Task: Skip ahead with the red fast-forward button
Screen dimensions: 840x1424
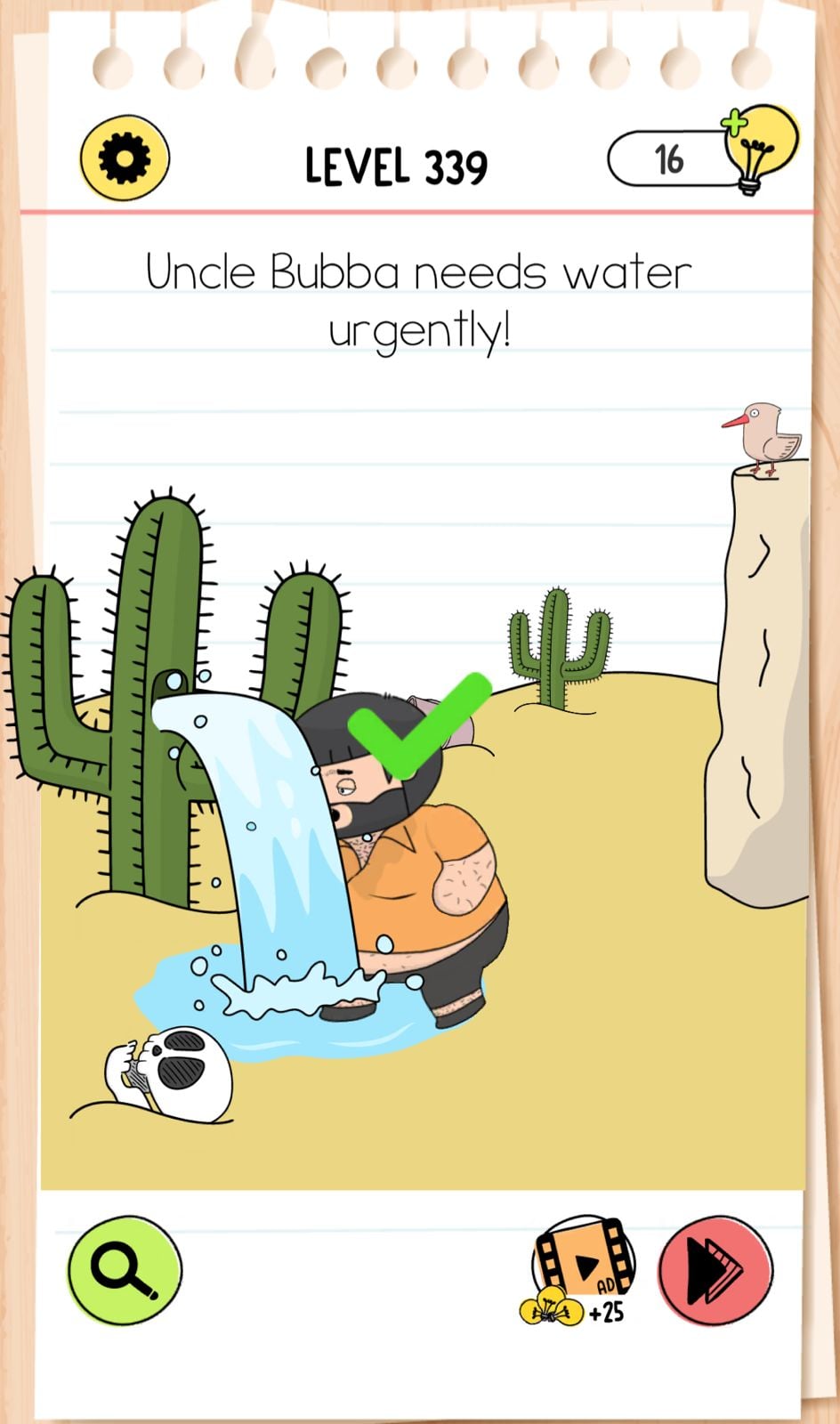Action: pos(715,1270)
